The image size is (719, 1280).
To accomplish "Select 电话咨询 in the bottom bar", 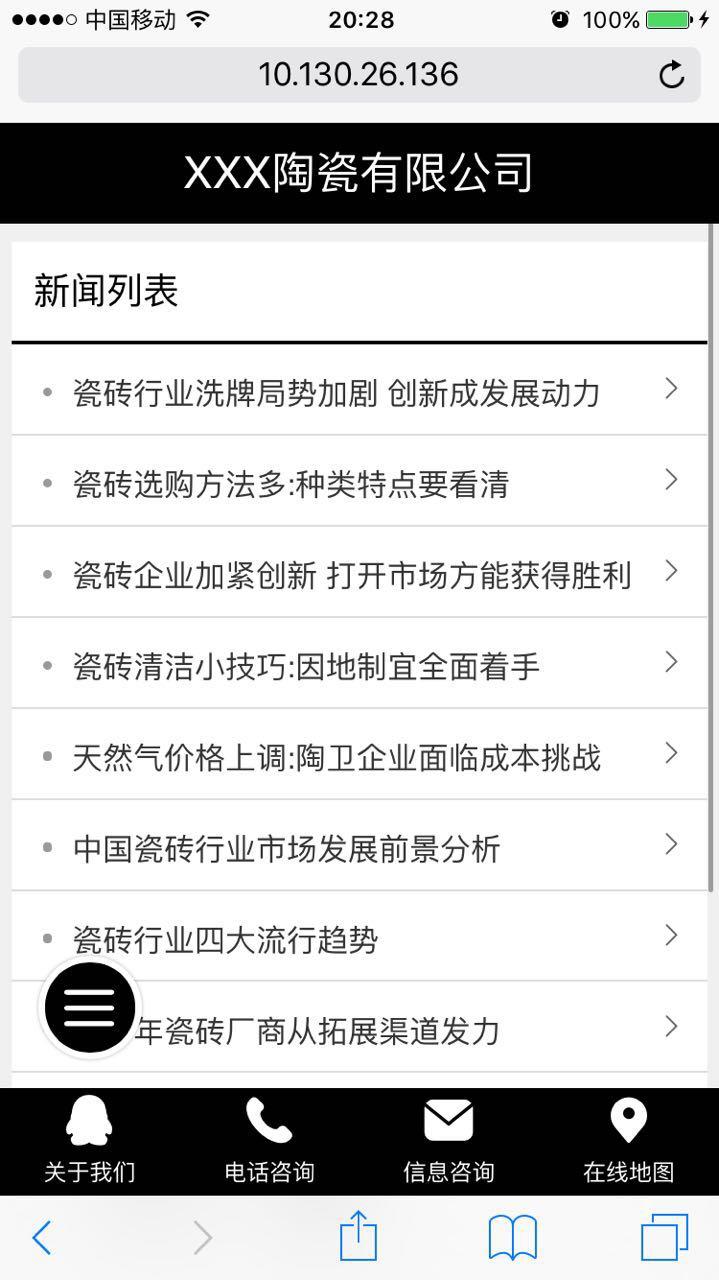I will point(269,1141).
